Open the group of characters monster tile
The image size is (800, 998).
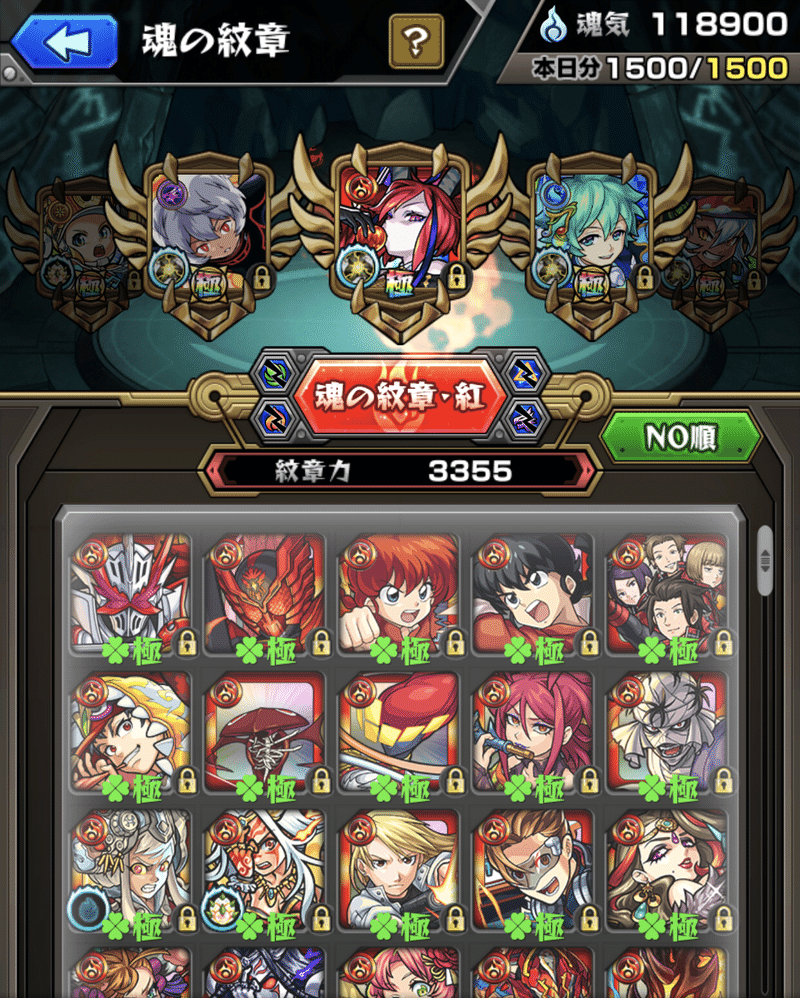point(667,595)
